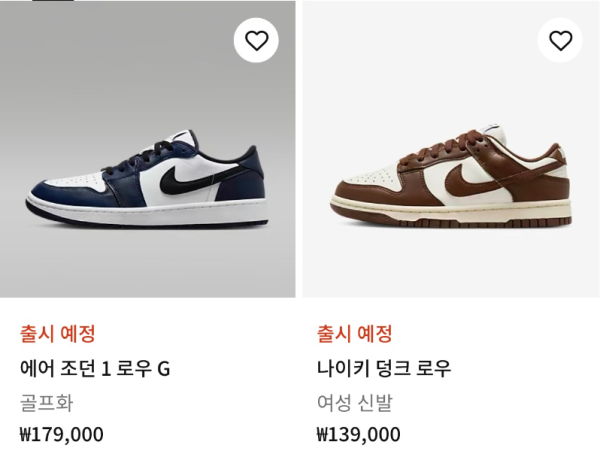Favorite the 나이키 덩크 로우 shoe
This screenshot has width=600, height=457.
coord(560,41)
